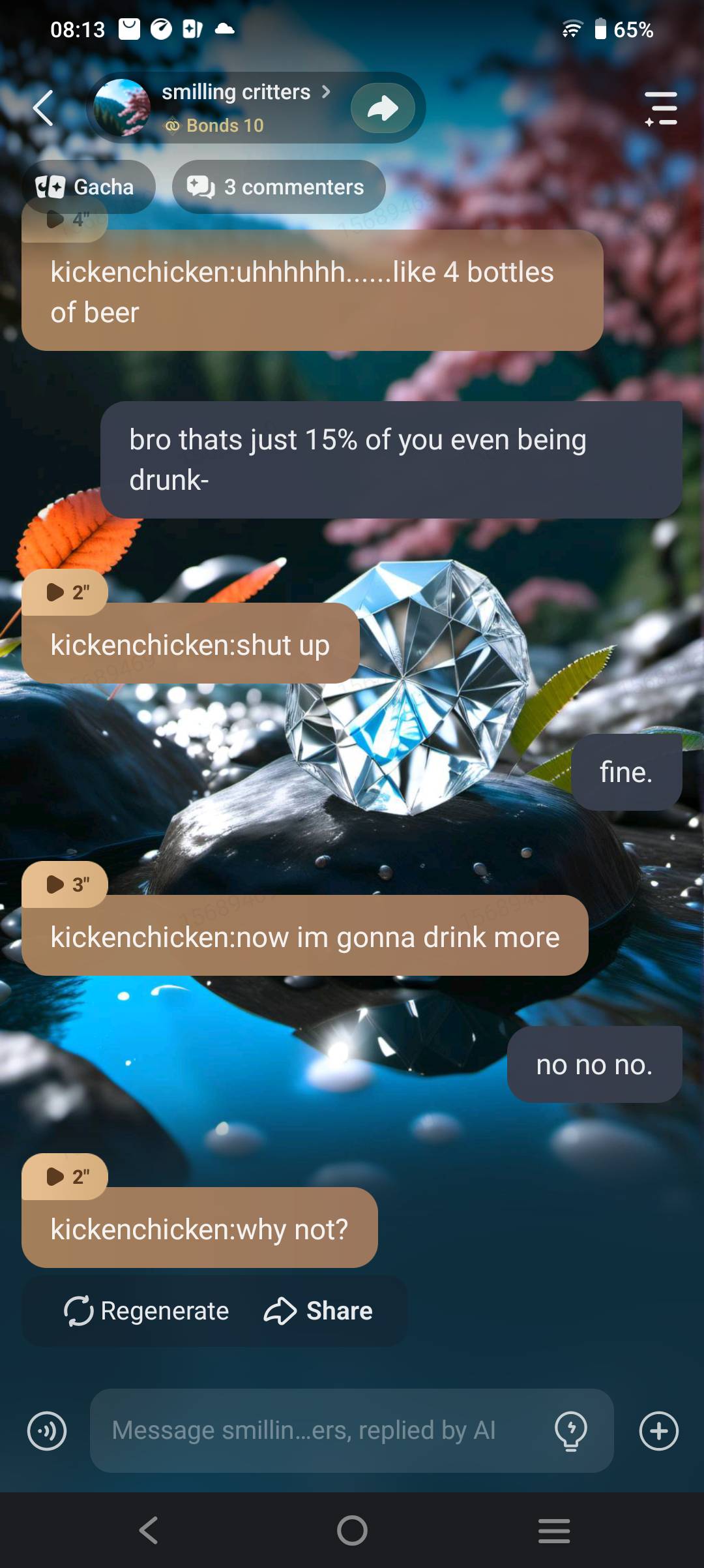Open system recent apps
The image size is (704, 1568).
[x=554, y=1530]
